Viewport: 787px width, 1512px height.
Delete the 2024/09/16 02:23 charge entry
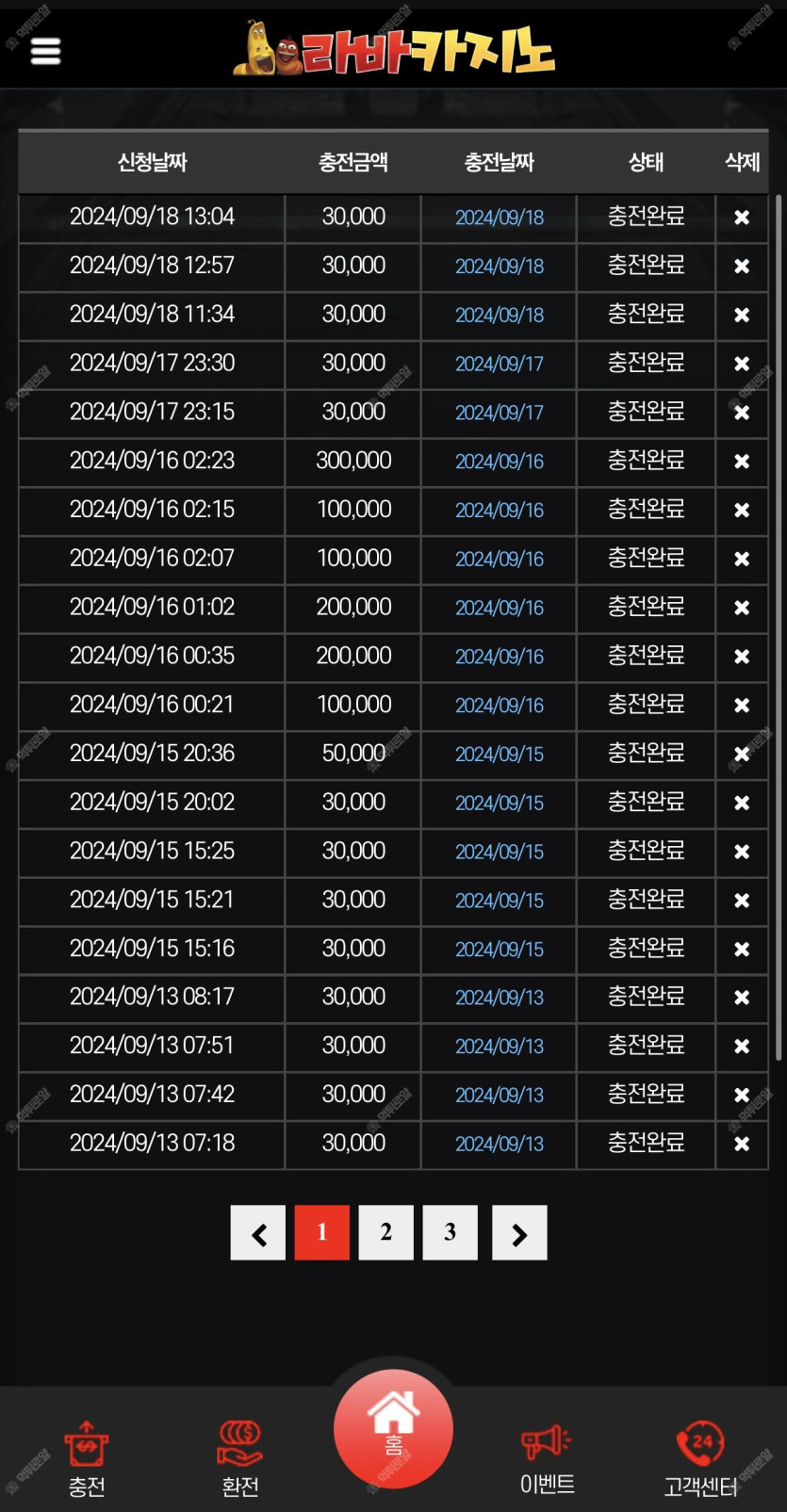pos(742,462)
